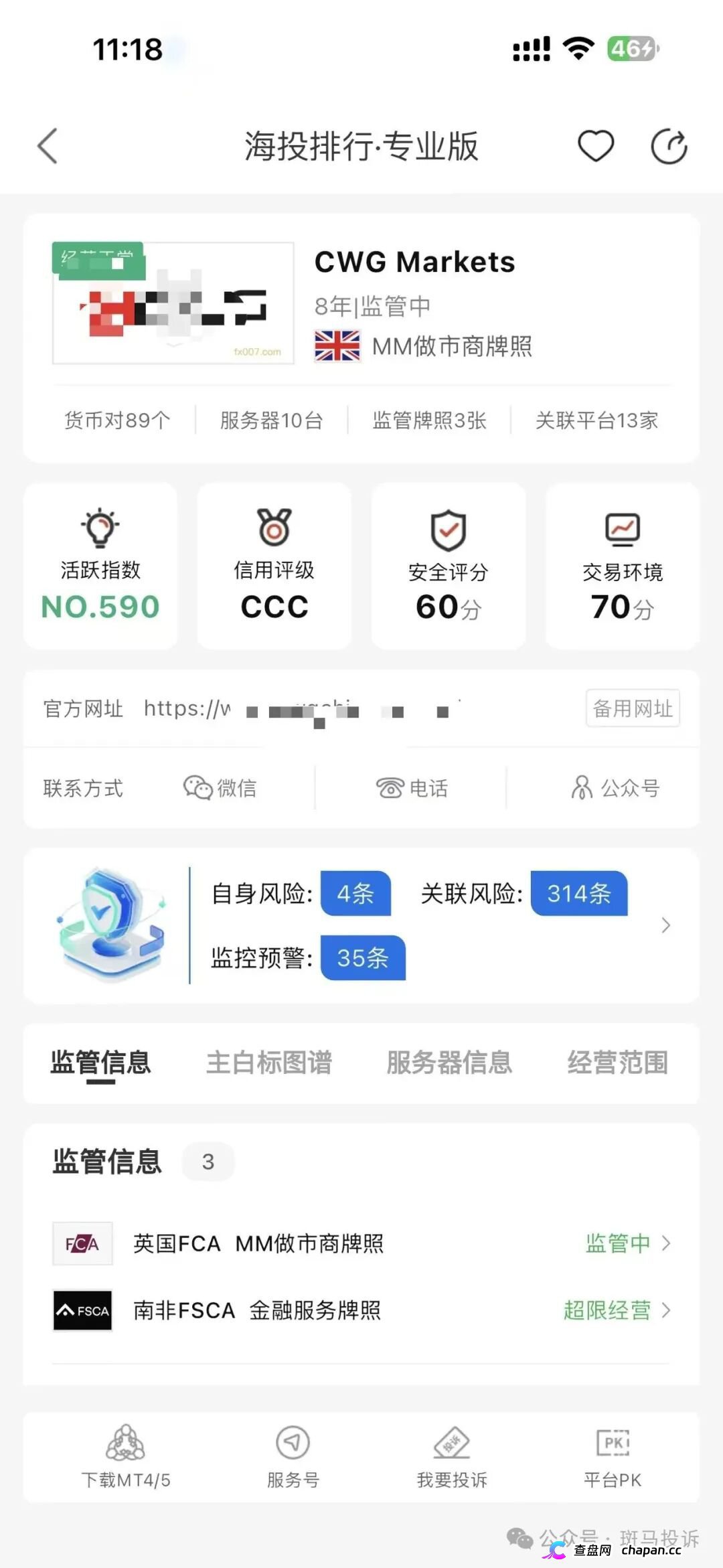
Task: Click the 关联风险 314条 badge
Action: (578, 894)
